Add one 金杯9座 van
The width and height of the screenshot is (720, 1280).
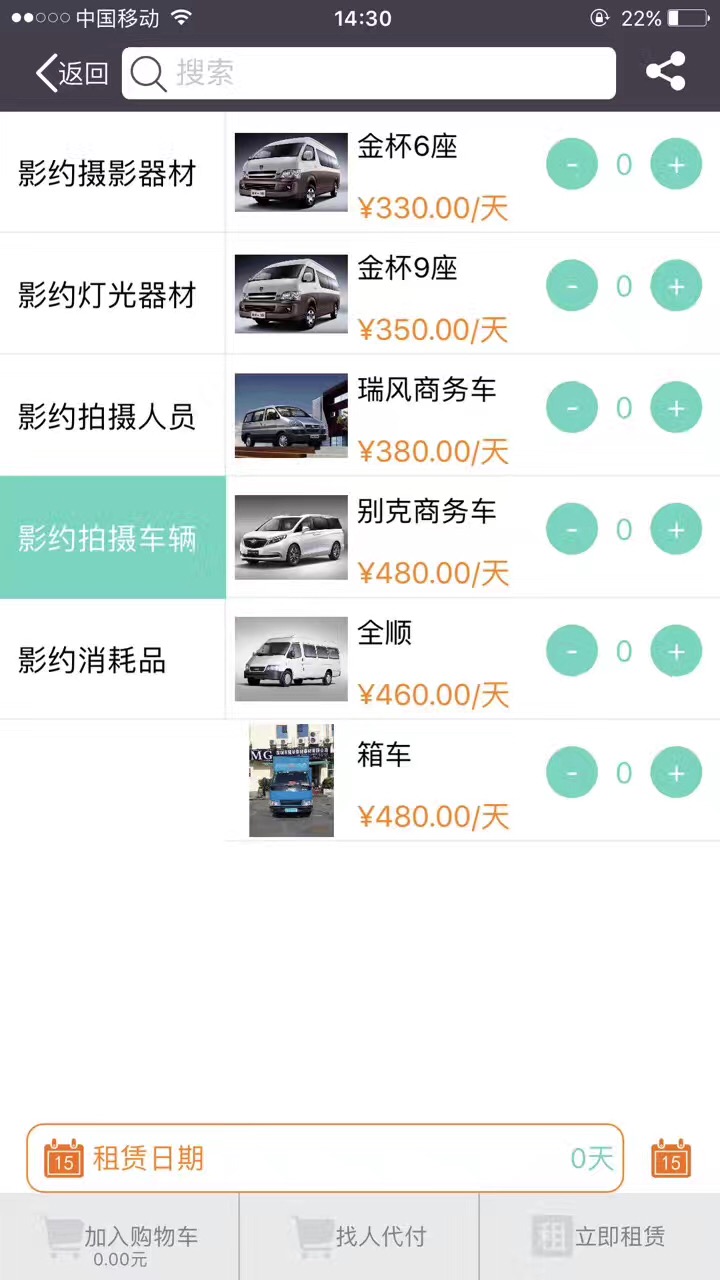[676, 287]
